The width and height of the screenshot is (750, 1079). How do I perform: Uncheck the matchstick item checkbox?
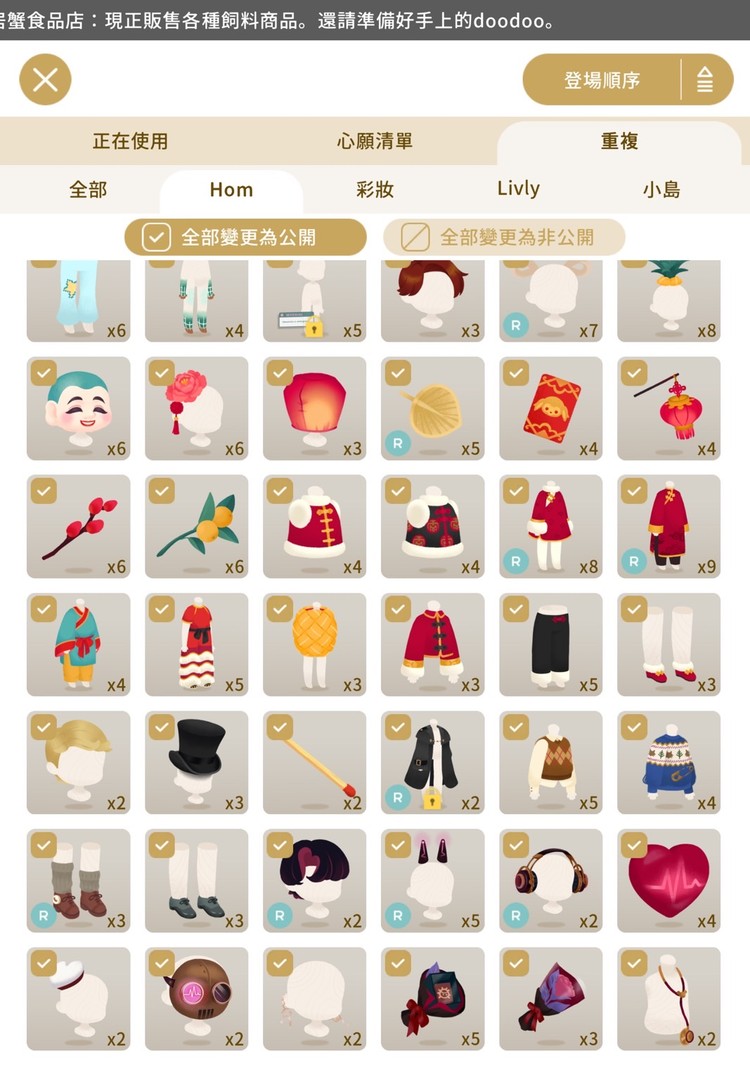pyautogui.click(x=280, y=727)
